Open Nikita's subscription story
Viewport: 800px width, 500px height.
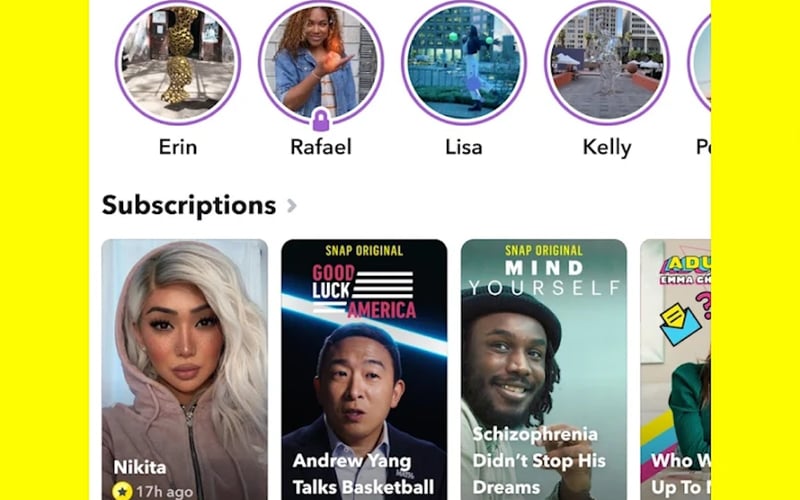[x=184, y=370]
